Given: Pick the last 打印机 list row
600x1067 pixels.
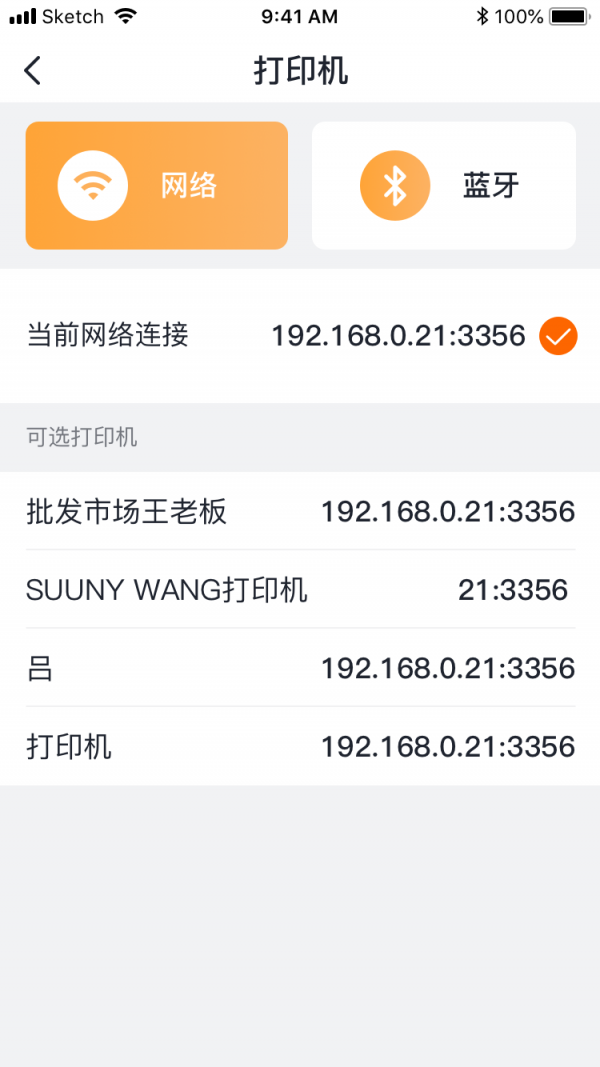Looking at the screenshot, I should point(300,746).
